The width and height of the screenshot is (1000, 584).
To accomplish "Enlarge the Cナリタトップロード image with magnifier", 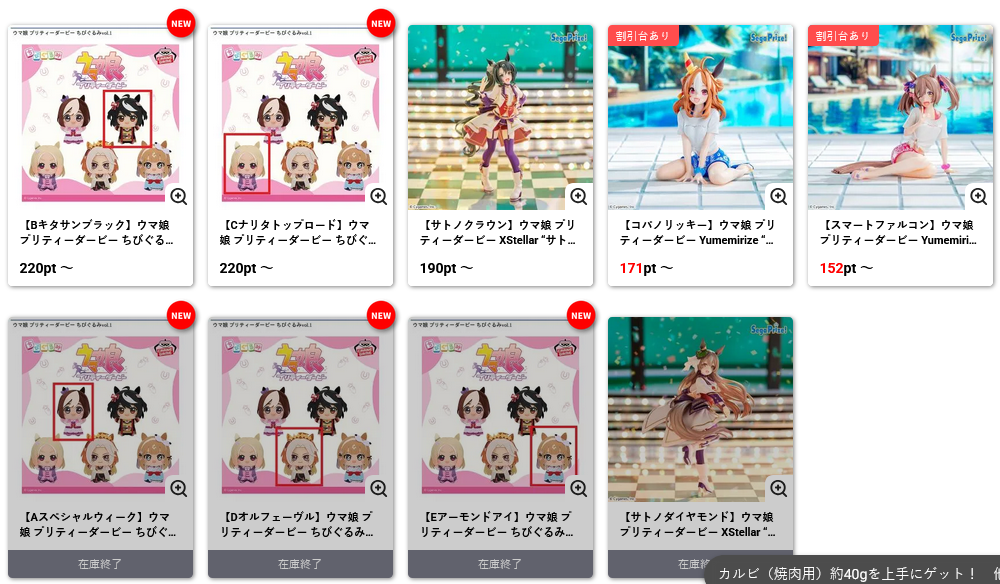I will [379, 196].
